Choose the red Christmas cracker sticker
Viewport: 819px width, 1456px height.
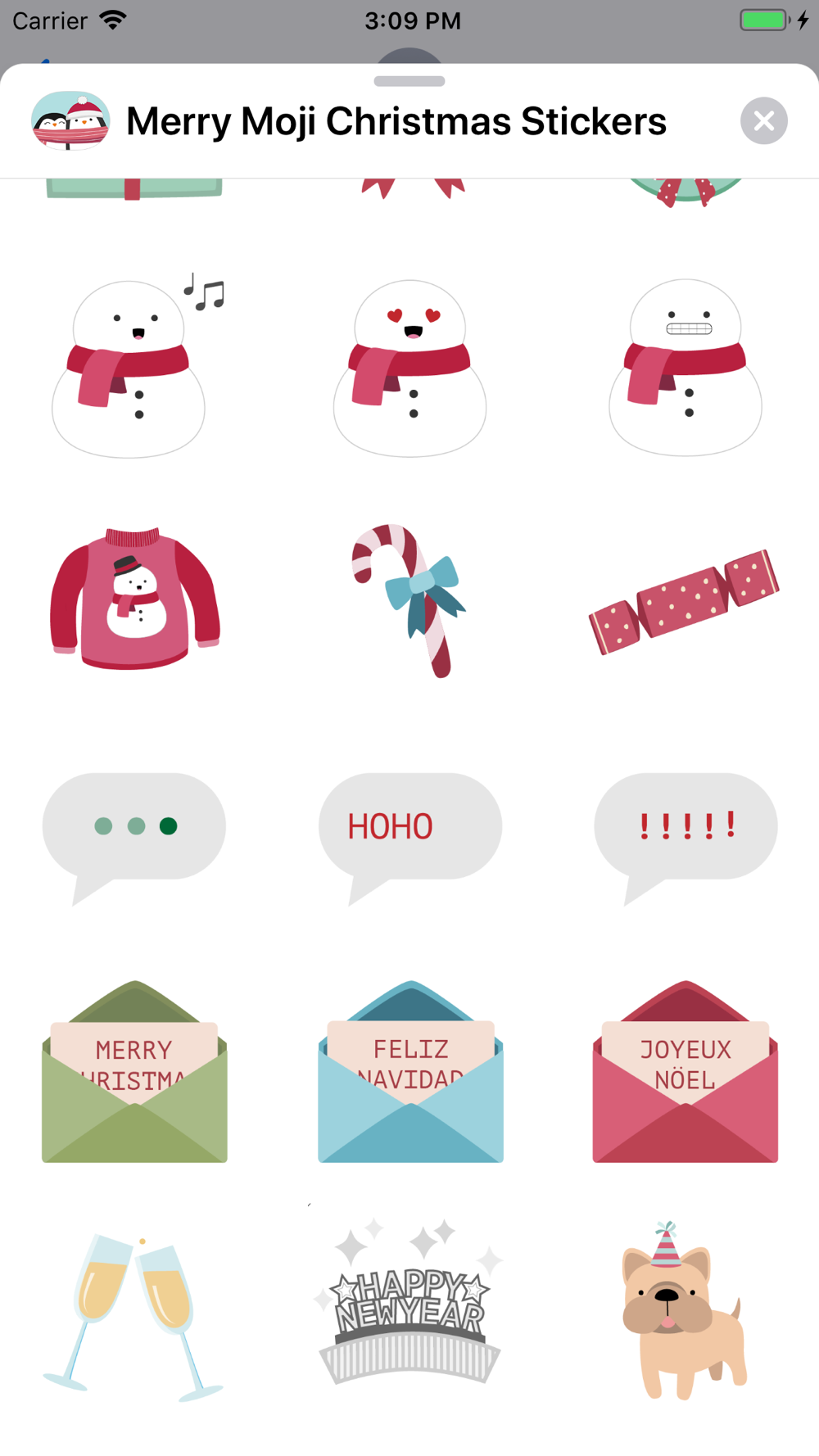[x=684, y=602]
